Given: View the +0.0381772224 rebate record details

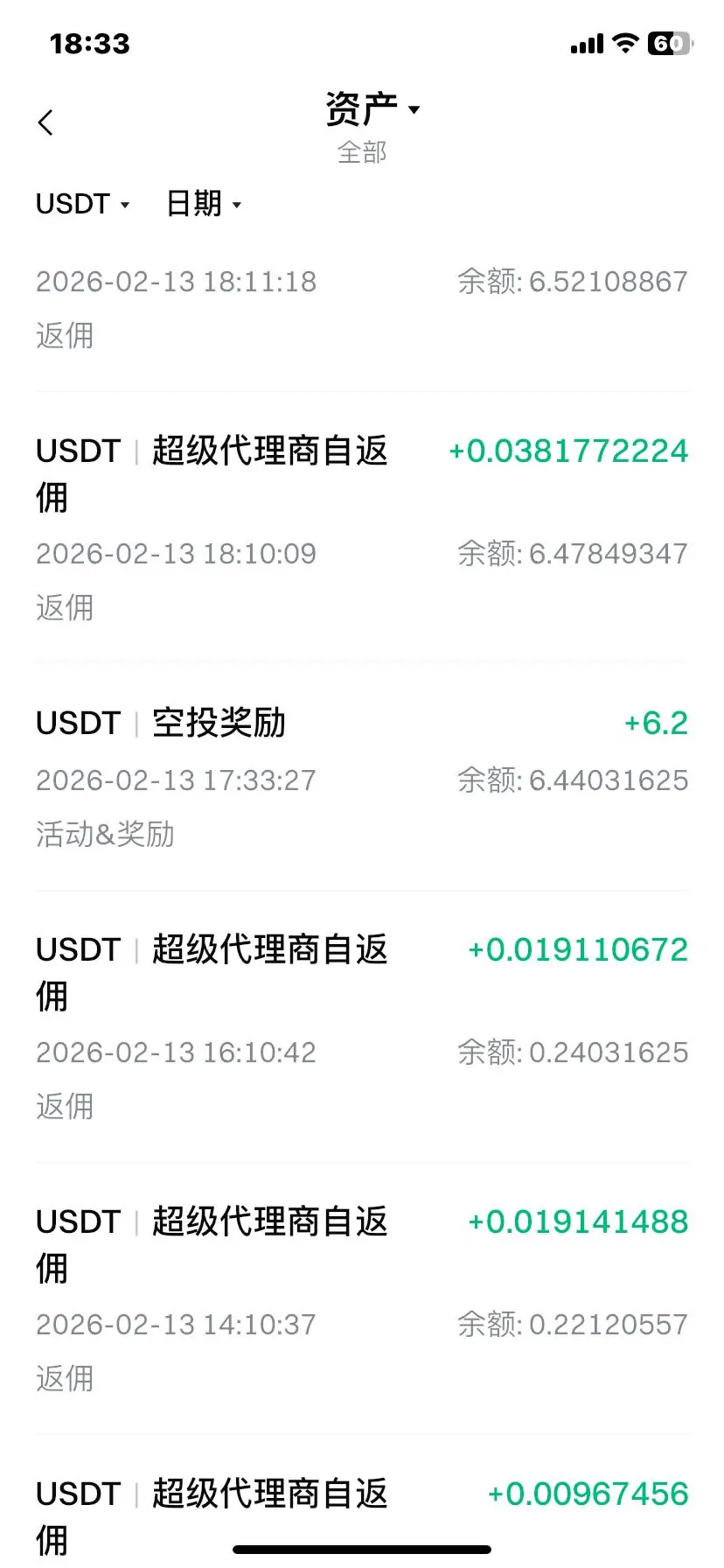Looking at the screenshot, I should [361, 527].
